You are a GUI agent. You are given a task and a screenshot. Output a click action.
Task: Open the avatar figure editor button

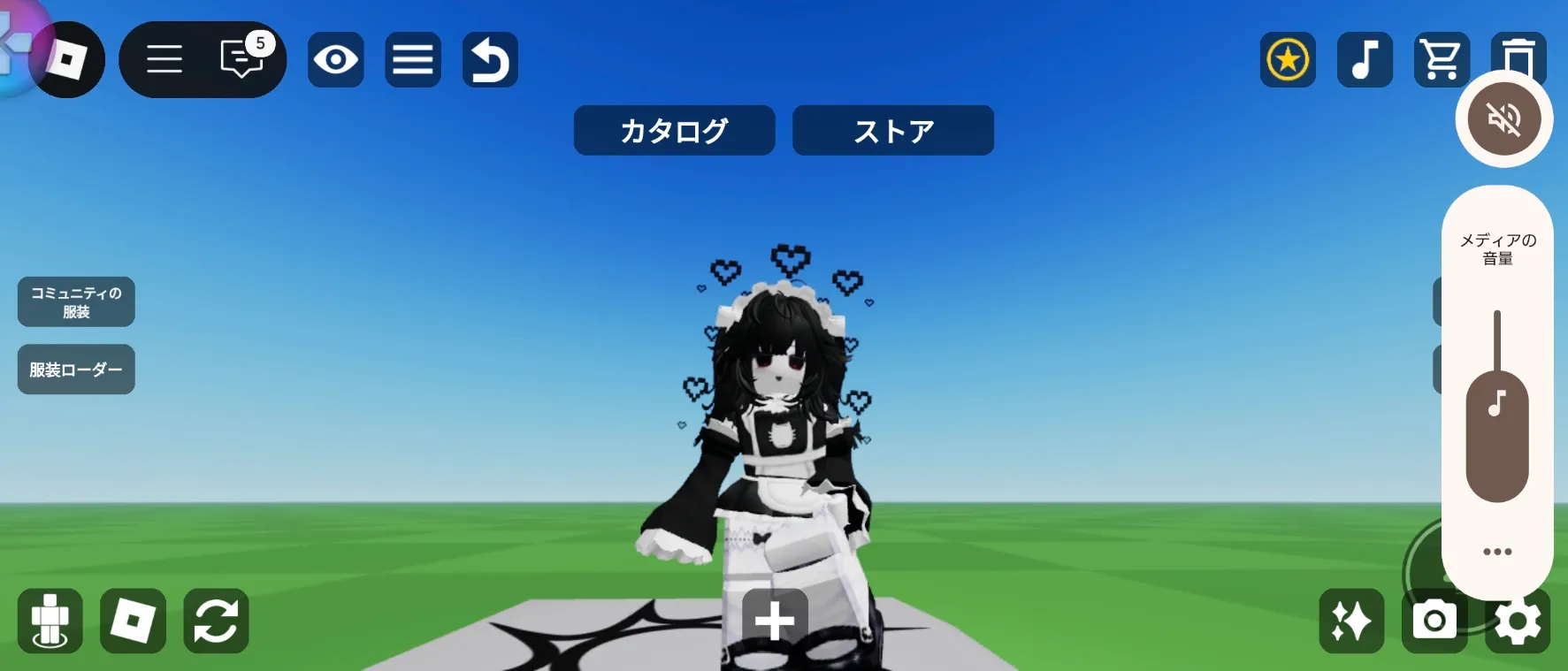pos(50,621)
